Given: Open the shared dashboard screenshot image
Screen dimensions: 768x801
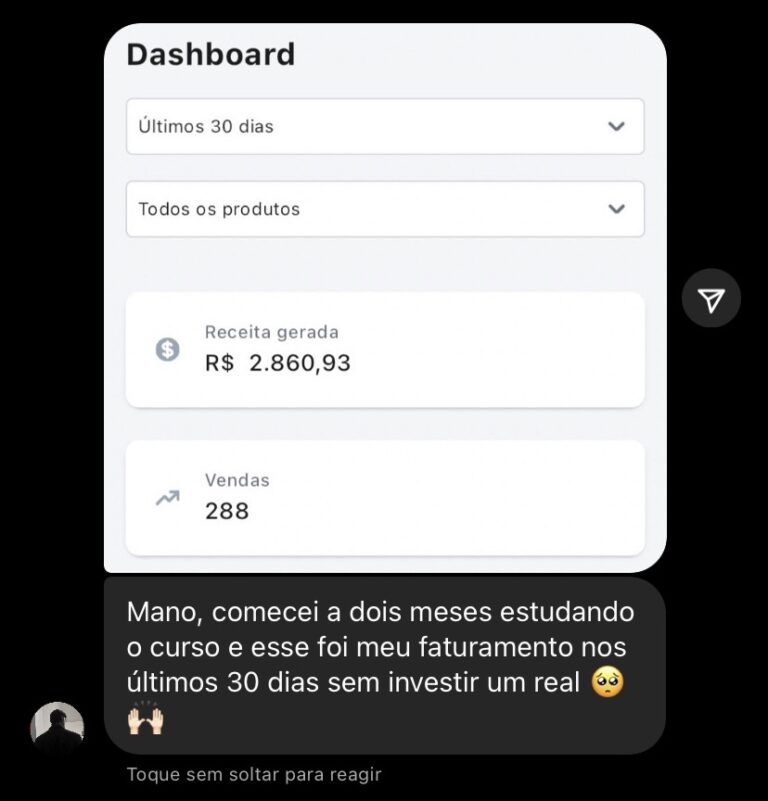Looking at the screenshot, I should point(385,300).
